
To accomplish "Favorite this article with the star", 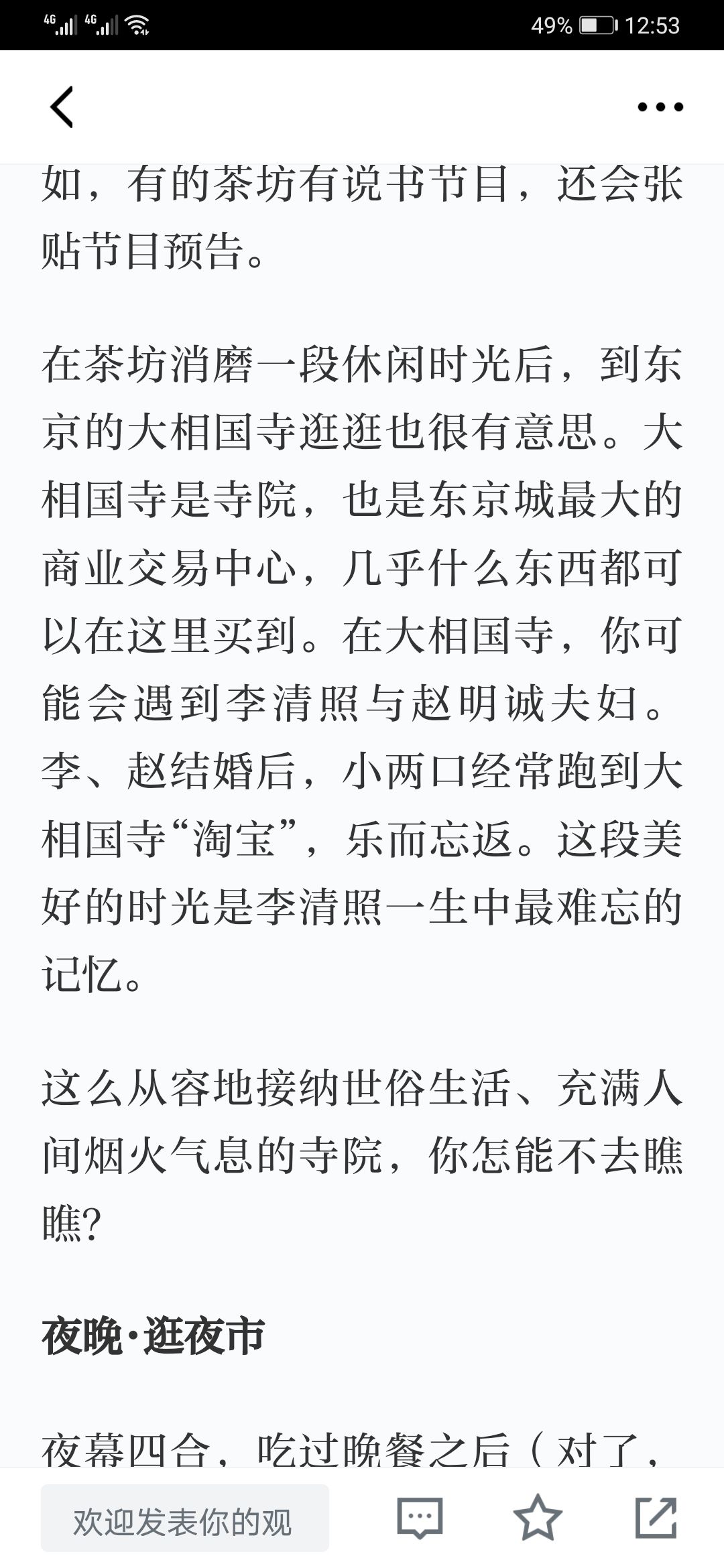I will pos(538,1518).
